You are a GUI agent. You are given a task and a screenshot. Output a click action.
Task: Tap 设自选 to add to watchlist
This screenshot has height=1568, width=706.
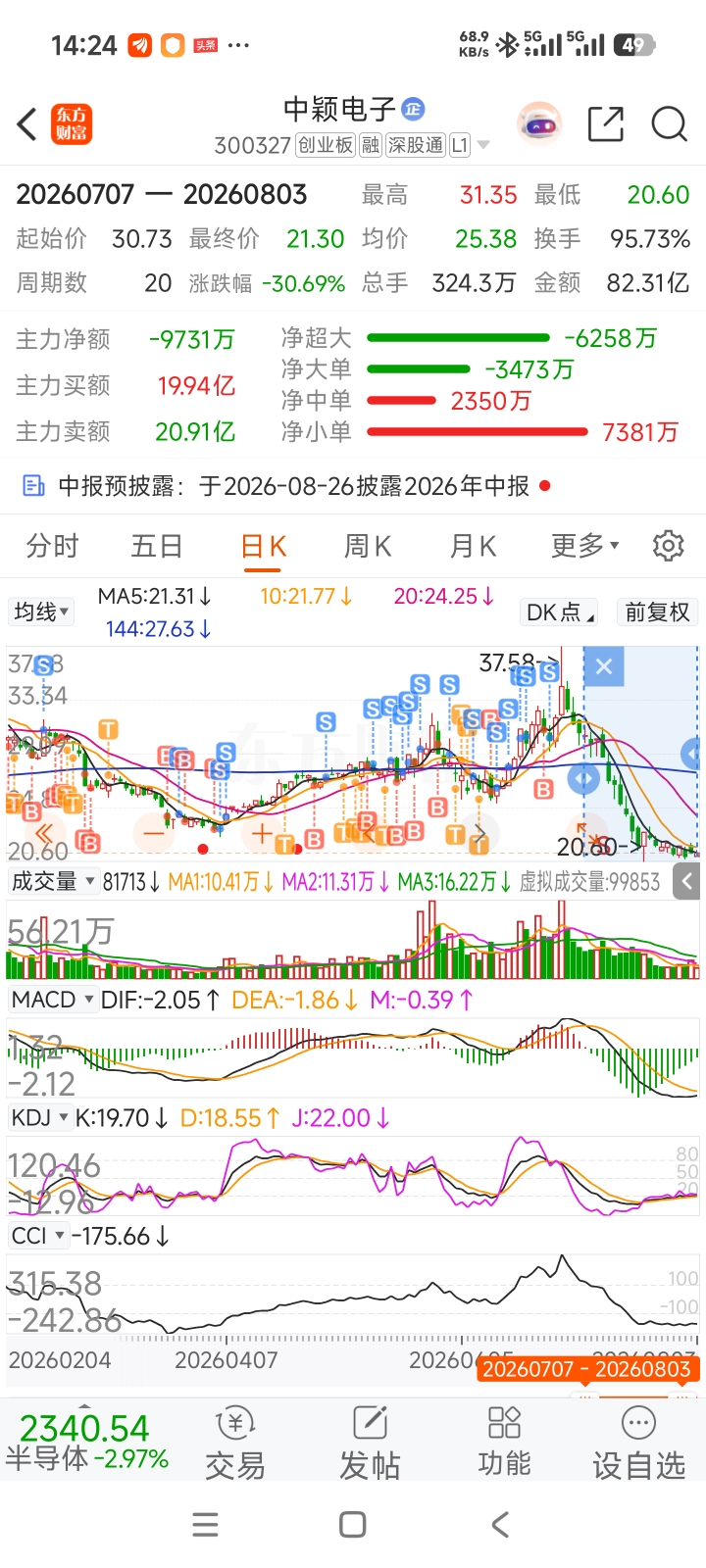pos(638,1442)
